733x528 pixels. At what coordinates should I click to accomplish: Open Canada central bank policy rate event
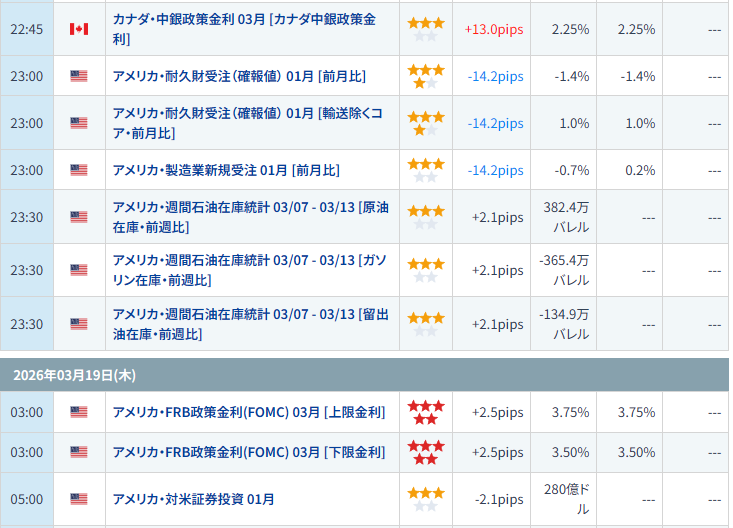[x=243, y=22]
